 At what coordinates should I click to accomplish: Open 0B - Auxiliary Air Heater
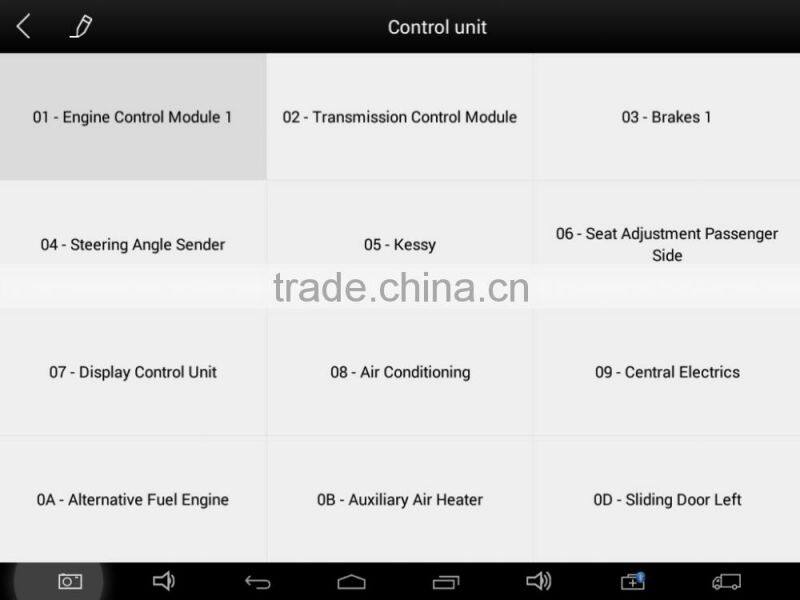pos(400,499)
